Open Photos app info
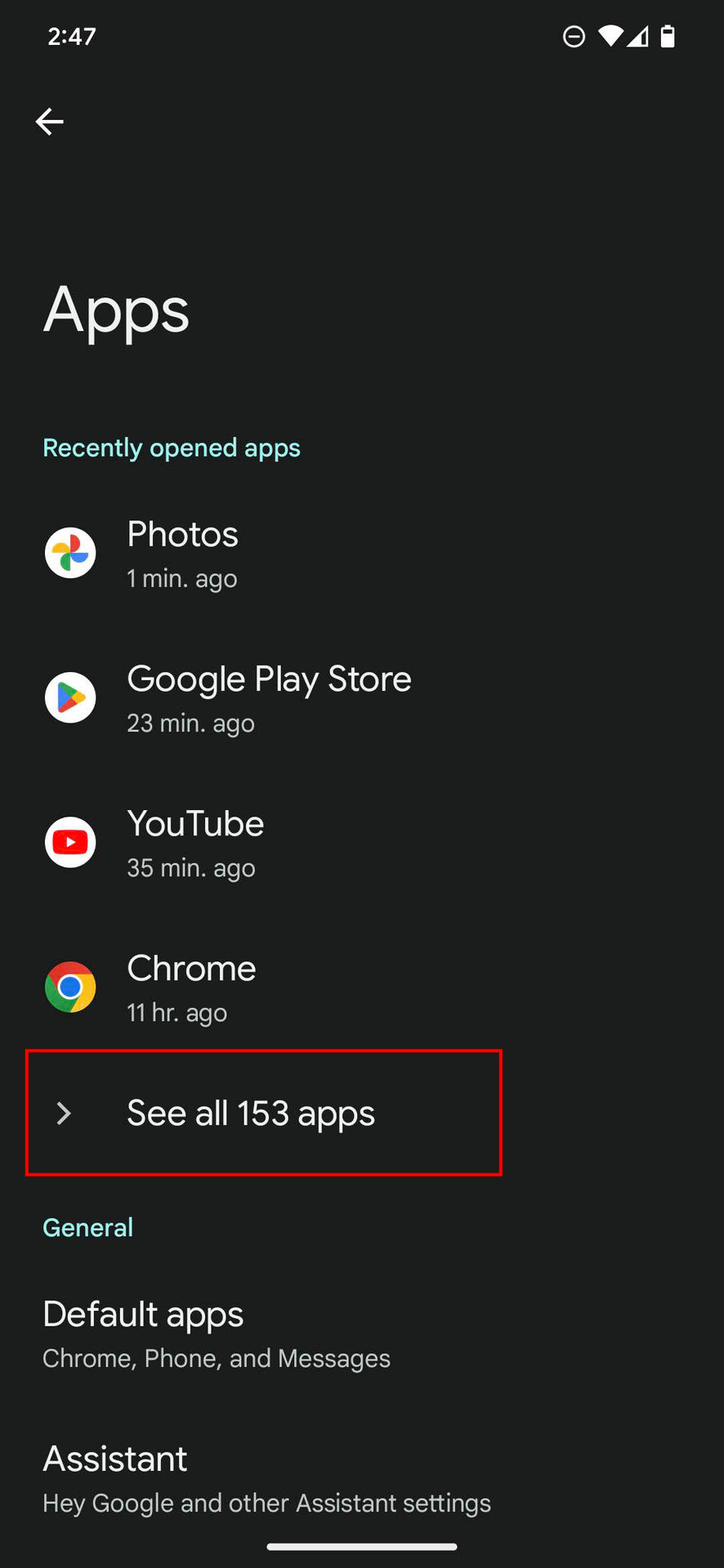This screenshot has height=1568, width=724. (x=182, y=554)
